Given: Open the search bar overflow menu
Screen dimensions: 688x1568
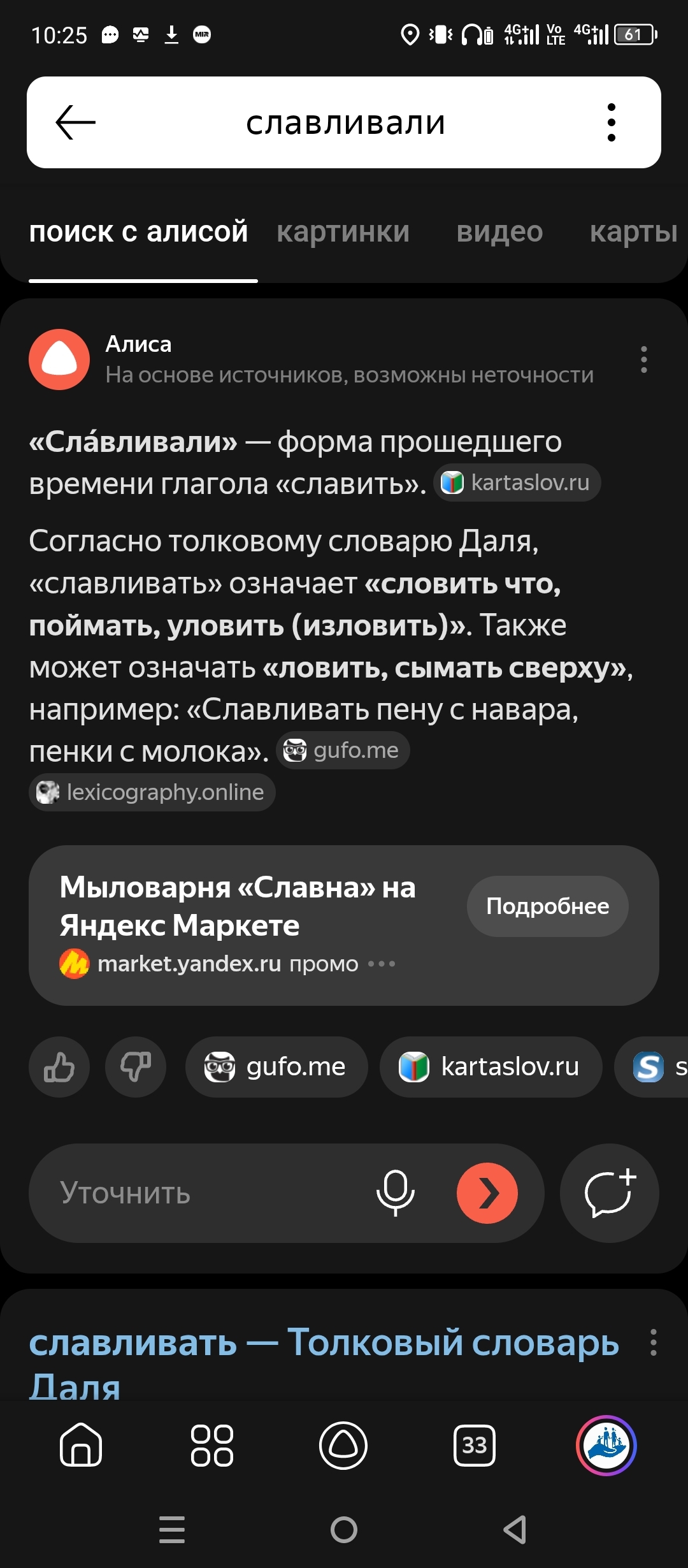Looking at the screenshot, I should click(x=611, y=122).
